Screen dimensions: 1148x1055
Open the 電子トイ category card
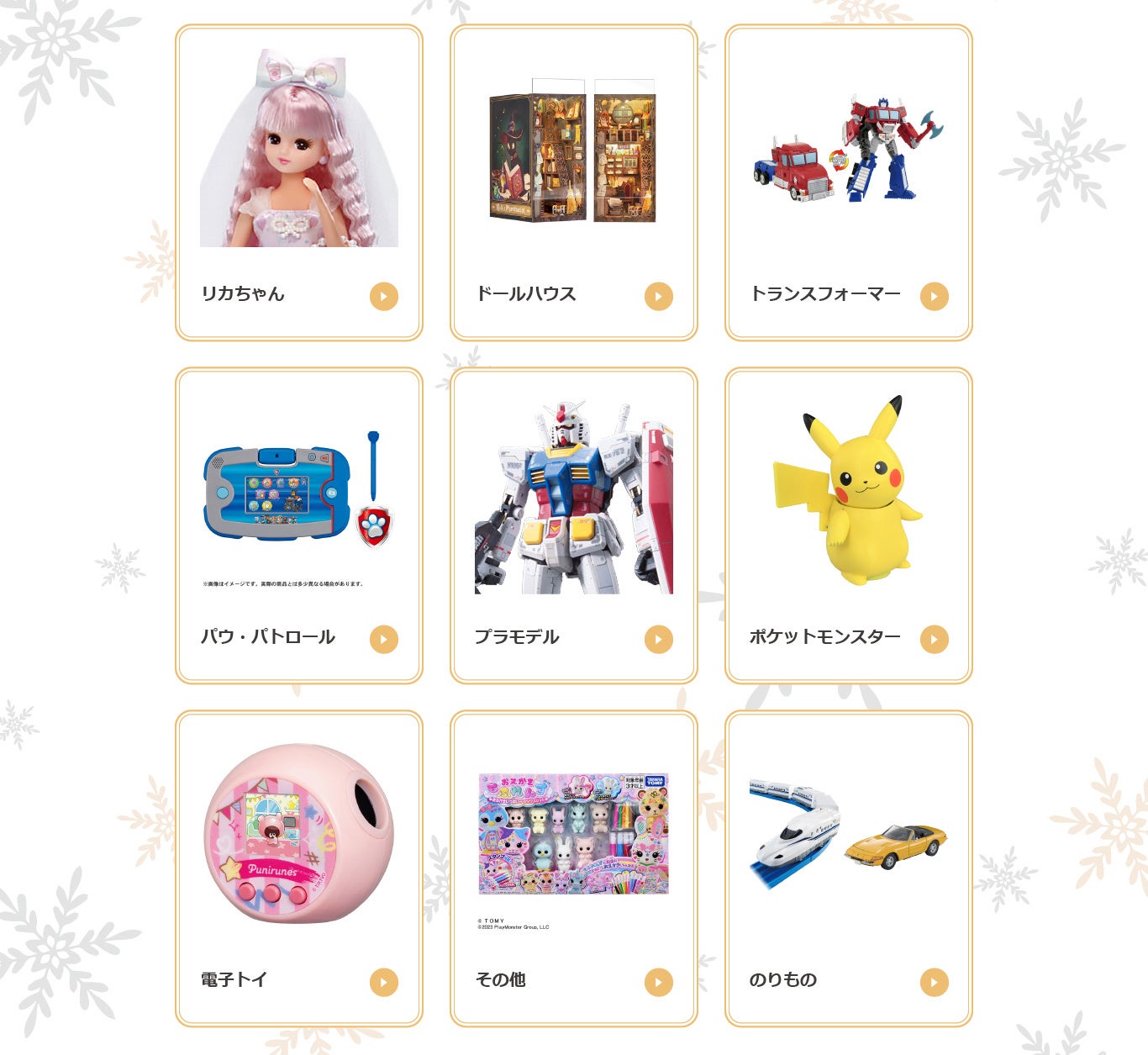coord(298,868)
